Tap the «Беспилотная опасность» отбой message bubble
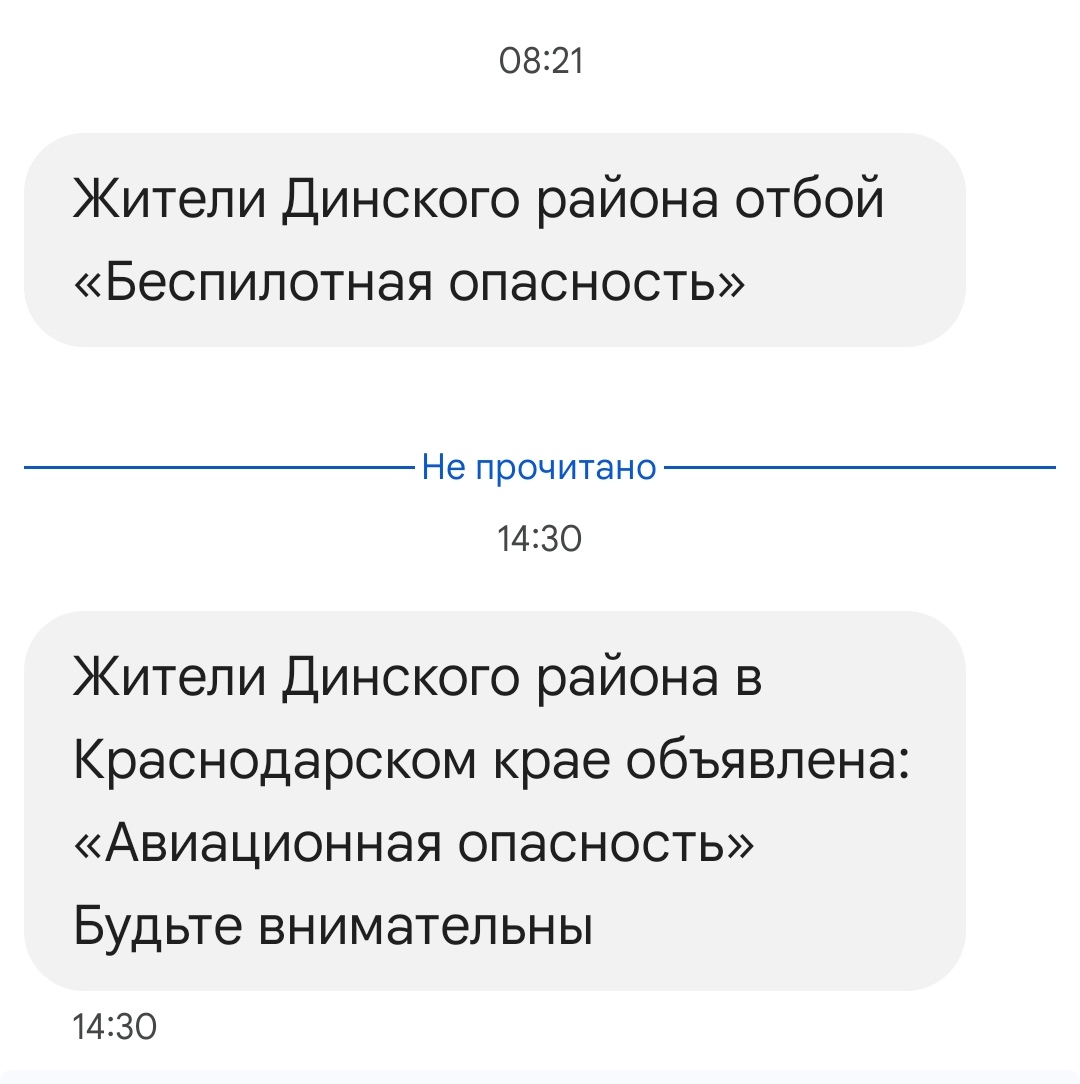The height and width of the screenshot is (1084, 1080). (x=494, y=241)
